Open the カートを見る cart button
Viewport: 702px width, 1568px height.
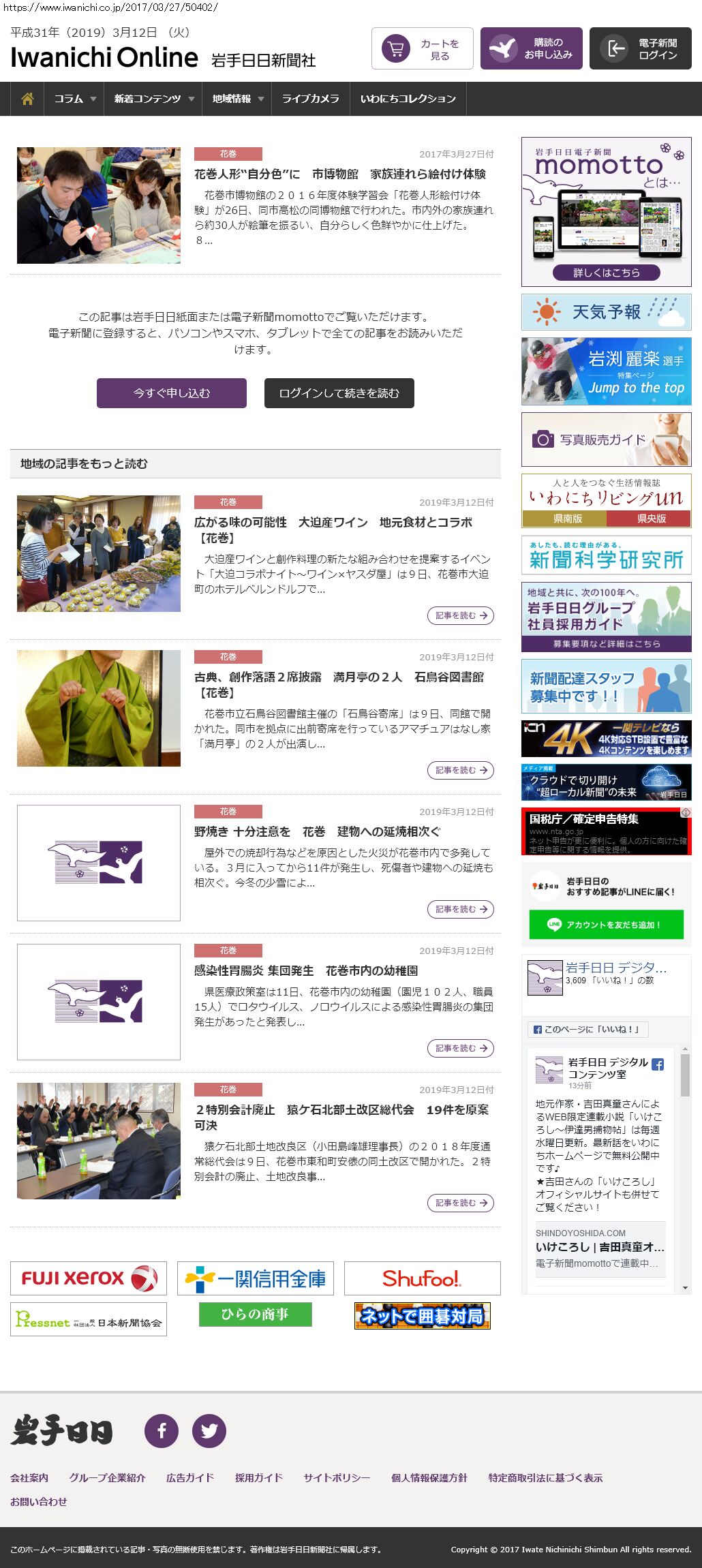coord(422,49)
